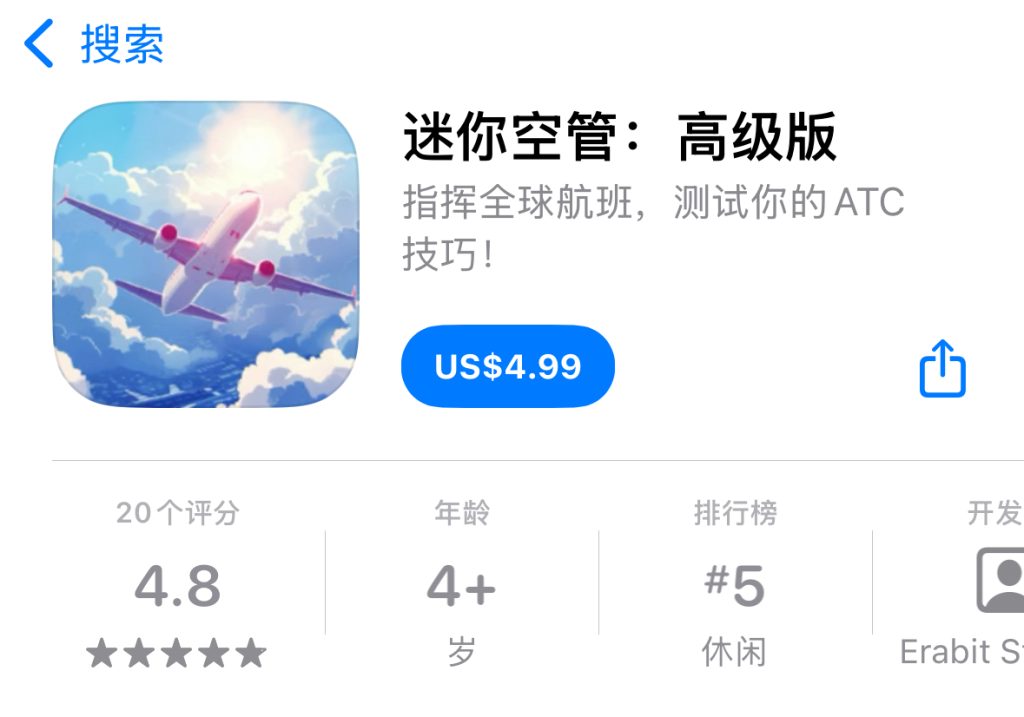The height and width of the screenshot is (717, 1024).
Task: Open the #5 休闲 chart ranking
Action: tap(735, 585)
